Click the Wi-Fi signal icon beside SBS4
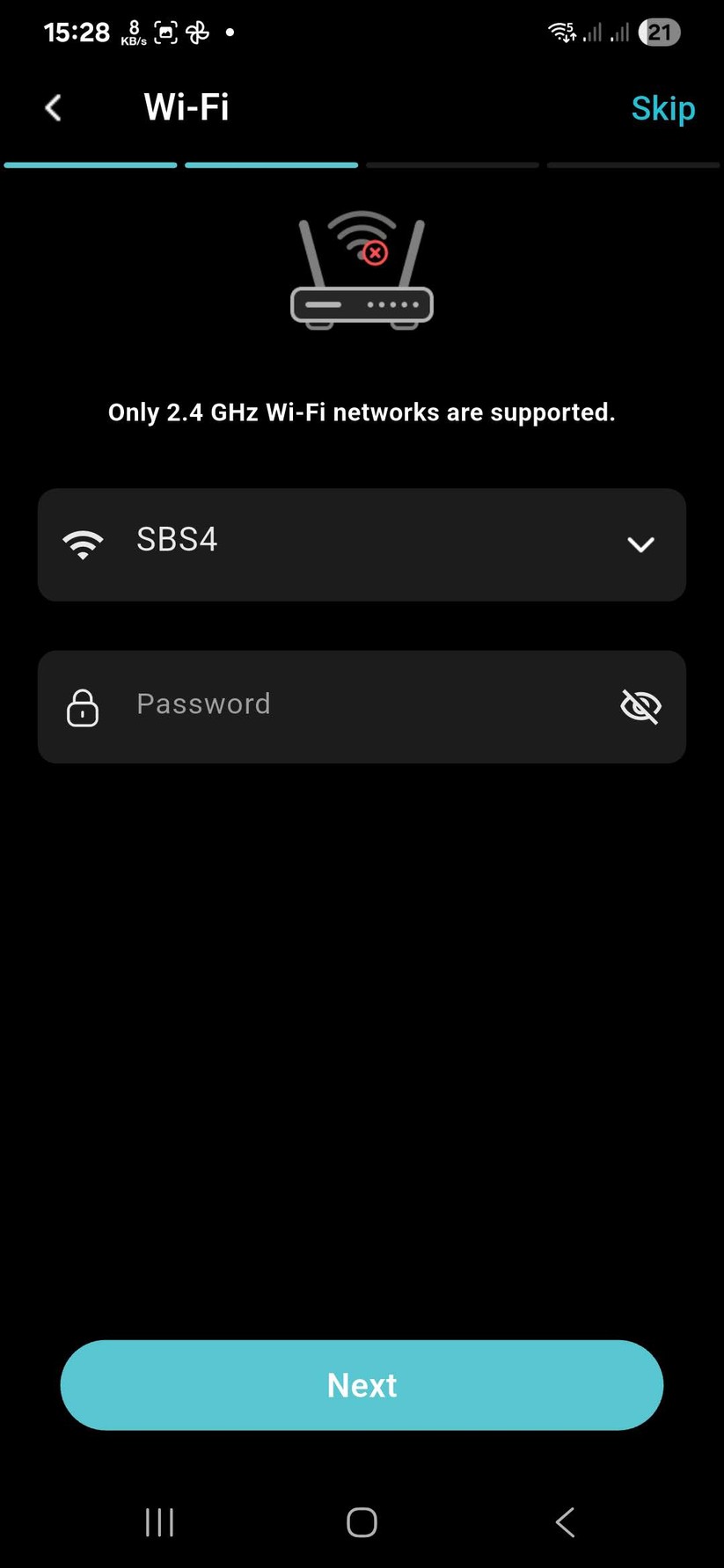This screenshot has height=1568, width=724. [83, 544]
